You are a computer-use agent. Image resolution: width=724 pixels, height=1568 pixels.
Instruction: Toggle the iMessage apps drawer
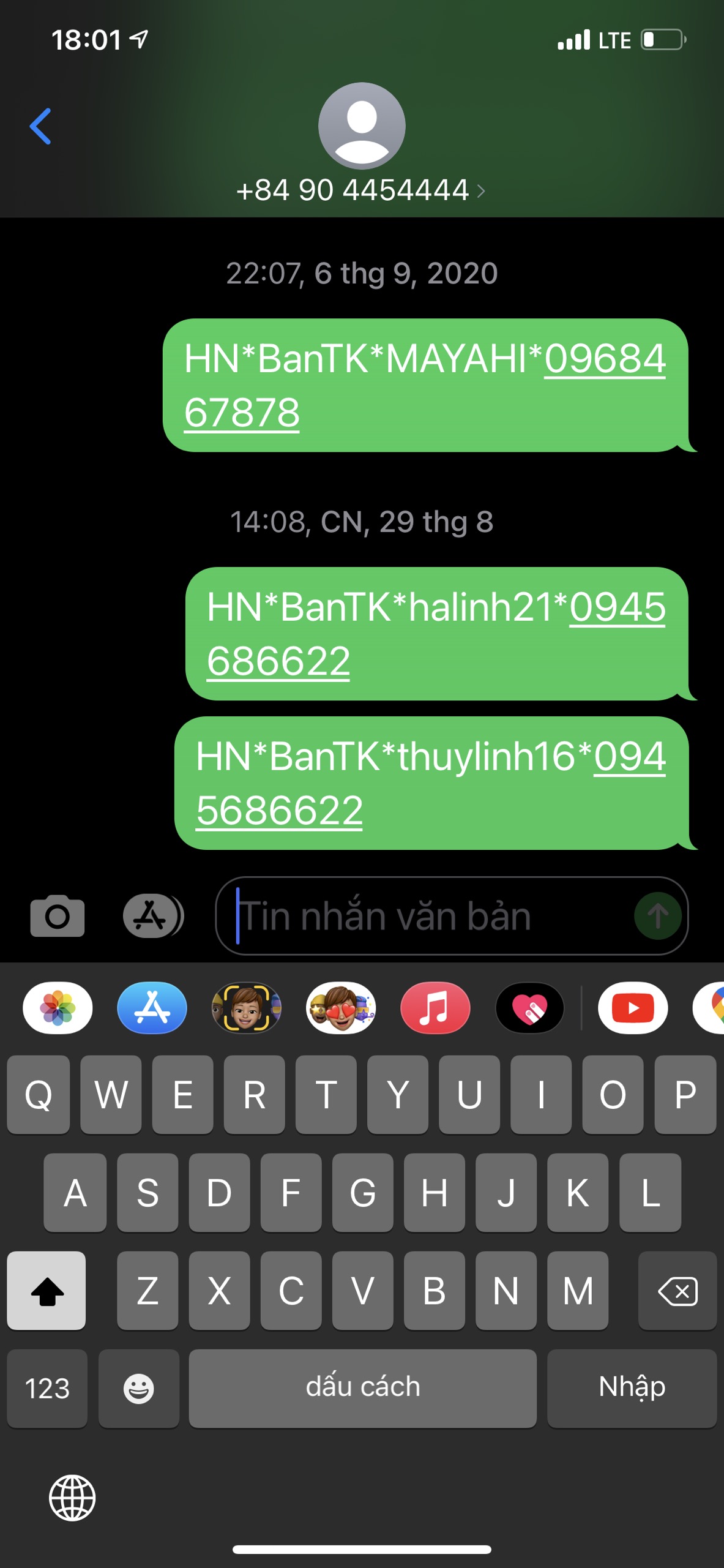(x=153, y=915)
